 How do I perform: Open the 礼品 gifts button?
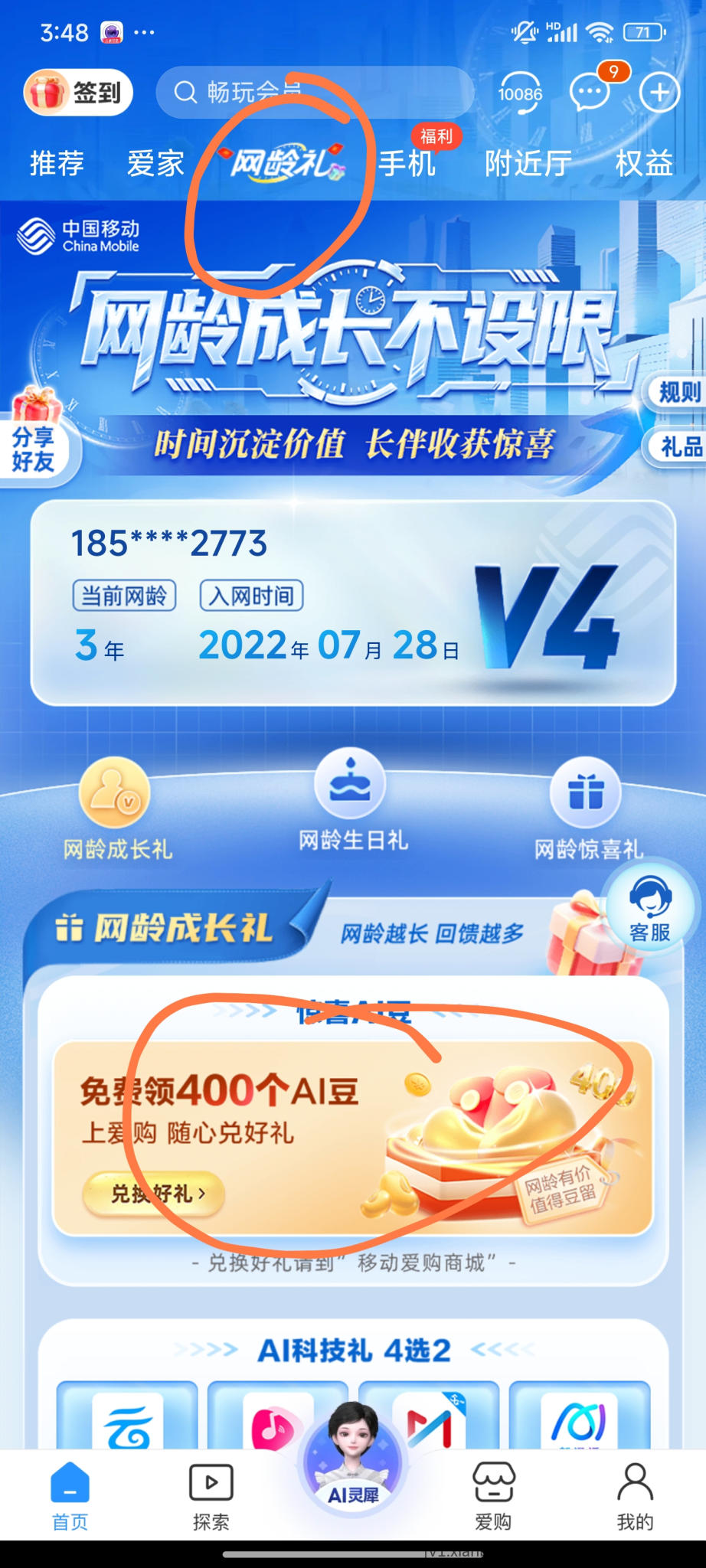678,446
